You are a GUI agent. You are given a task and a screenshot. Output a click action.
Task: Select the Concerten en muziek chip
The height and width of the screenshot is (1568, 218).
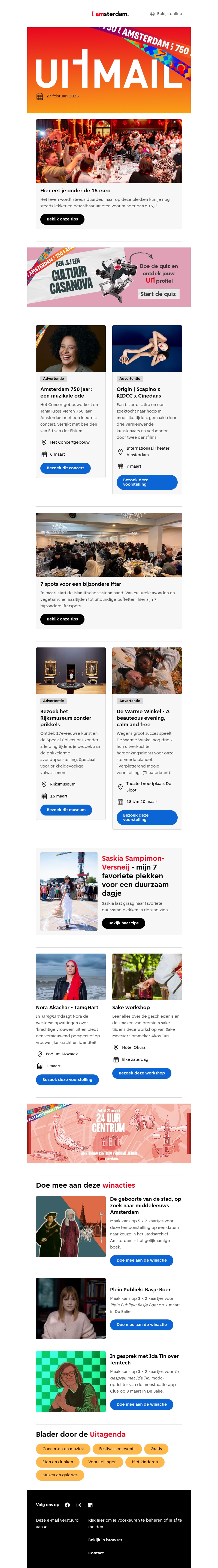click(63, 1449)
